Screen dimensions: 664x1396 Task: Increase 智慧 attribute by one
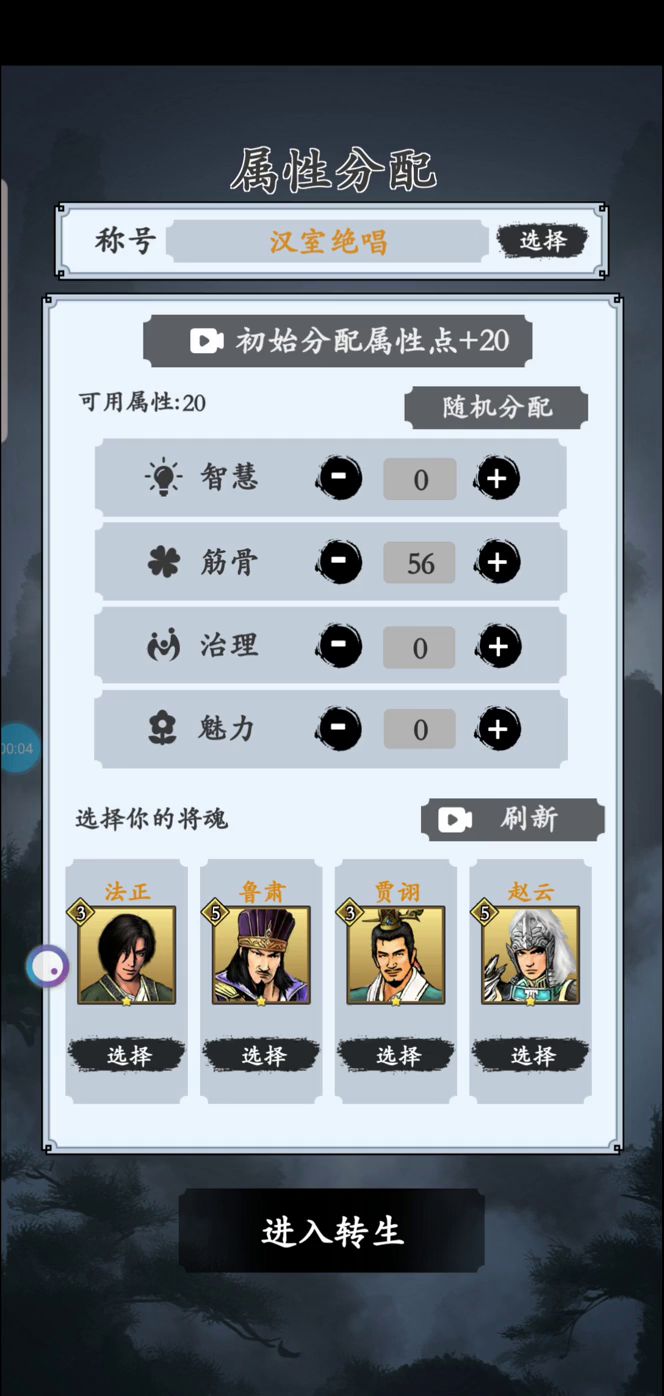click(497, 479)
